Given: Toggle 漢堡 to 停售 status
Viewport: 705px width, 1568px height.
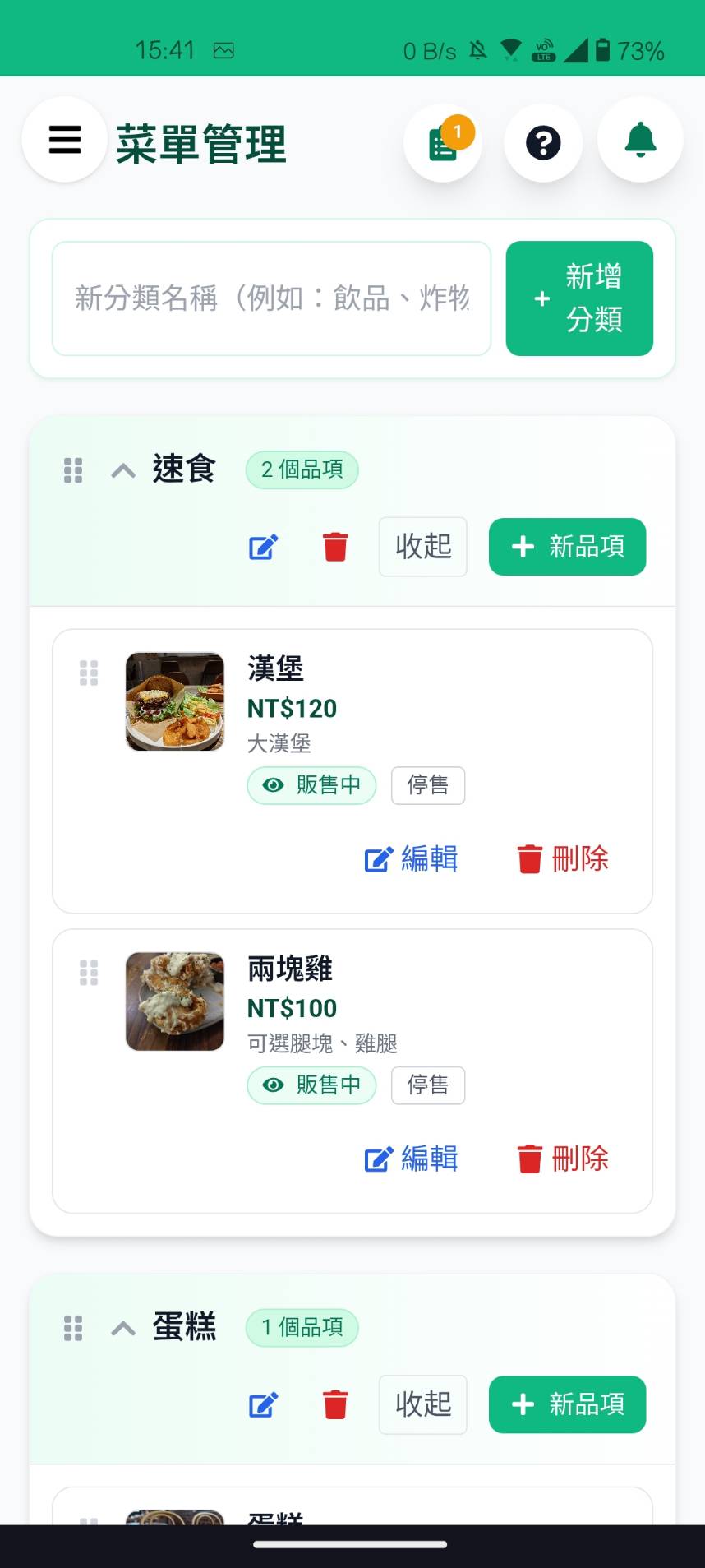Looking at the screenshot, I should [428, 785].
